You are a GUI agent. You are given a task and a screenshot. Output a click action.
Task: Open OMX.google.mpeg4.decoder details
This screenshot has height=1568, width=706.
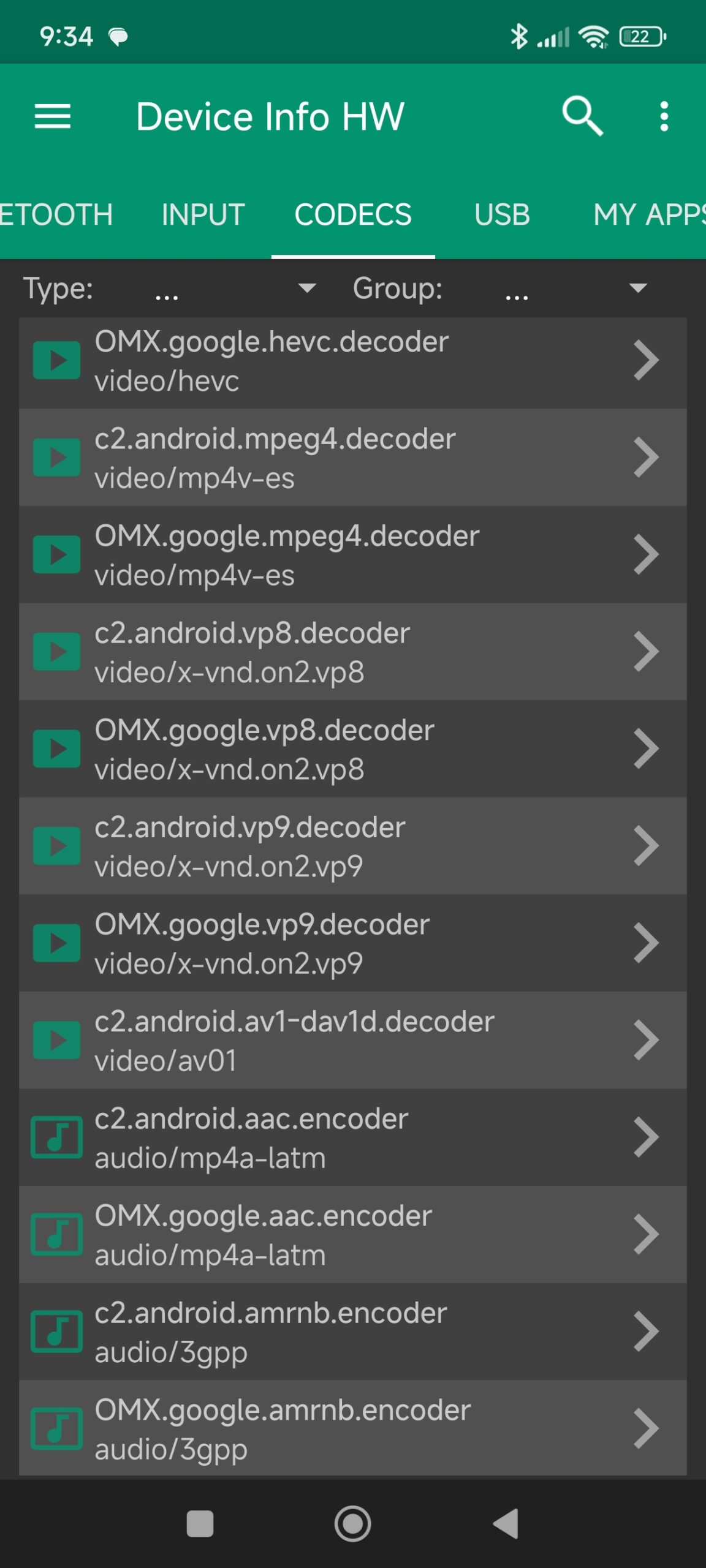click(x=352, y=555)
